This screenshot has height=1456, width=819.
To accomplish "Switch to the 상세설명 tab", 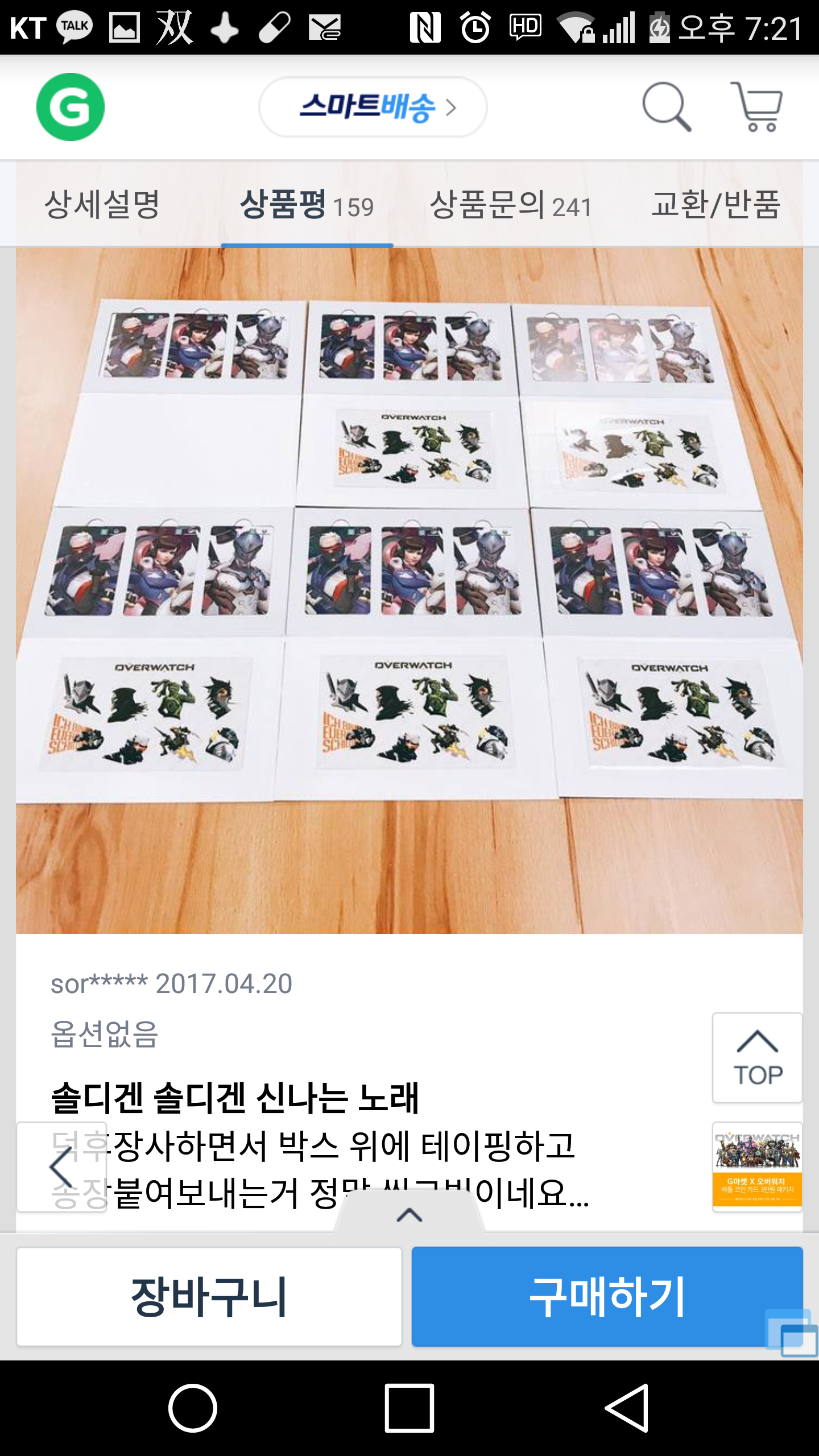I will pos(102,205).
